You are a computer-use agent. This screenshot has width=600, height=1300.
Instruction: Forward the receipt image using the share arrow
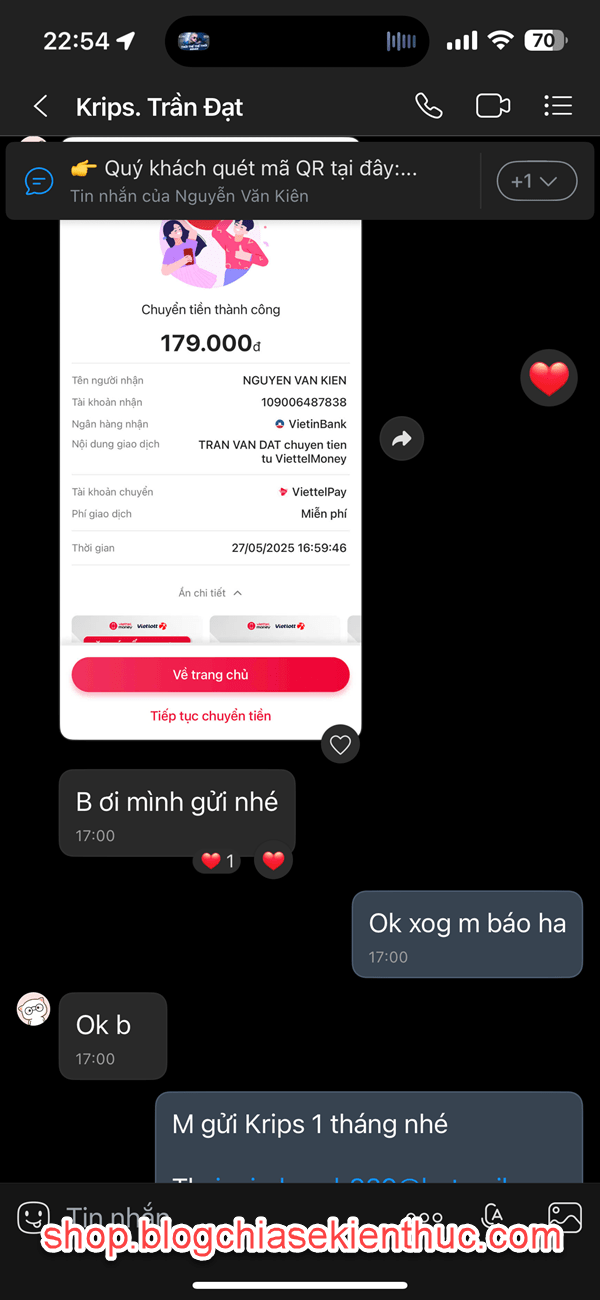[402, 438]
